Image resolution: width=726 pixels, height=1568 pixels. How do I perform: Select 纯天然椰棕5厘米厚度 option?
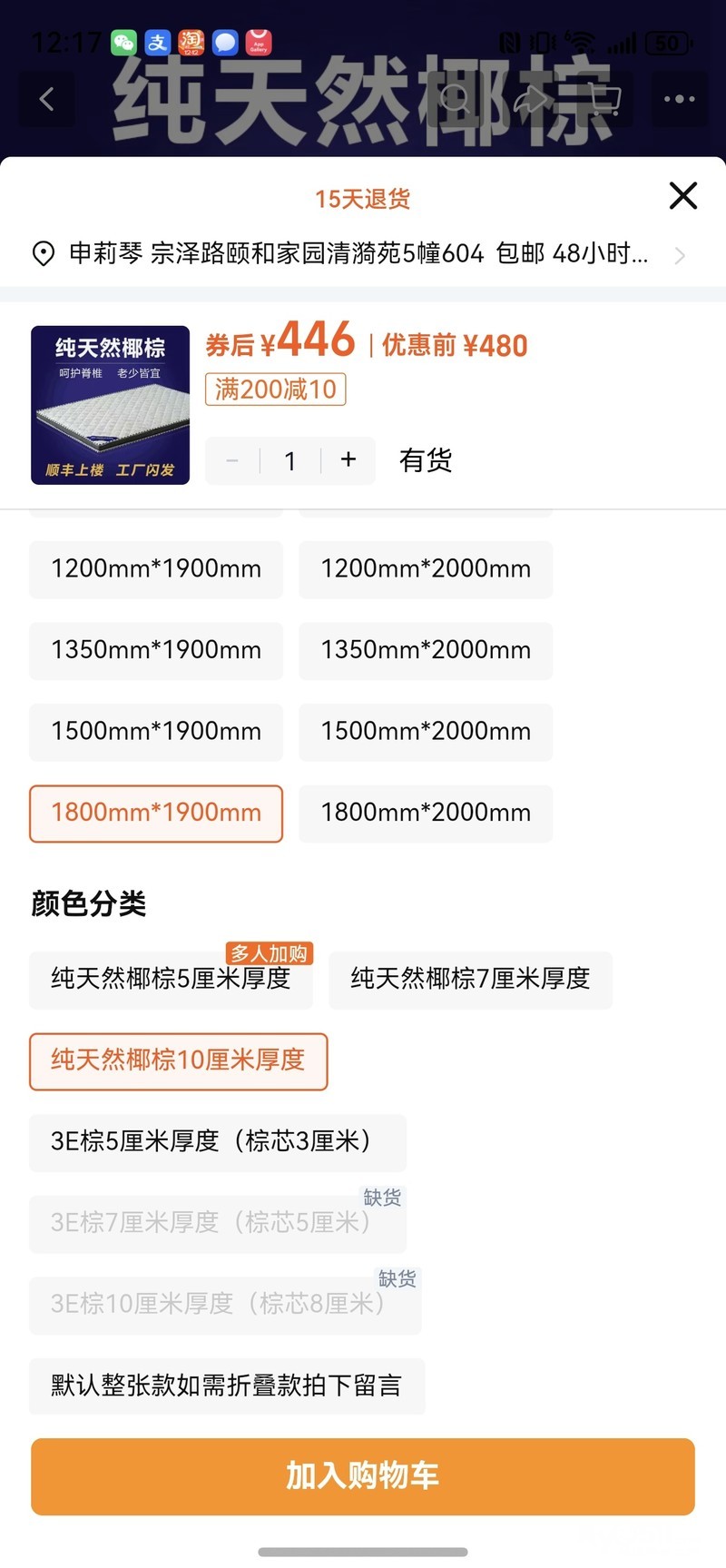point(171,980)
